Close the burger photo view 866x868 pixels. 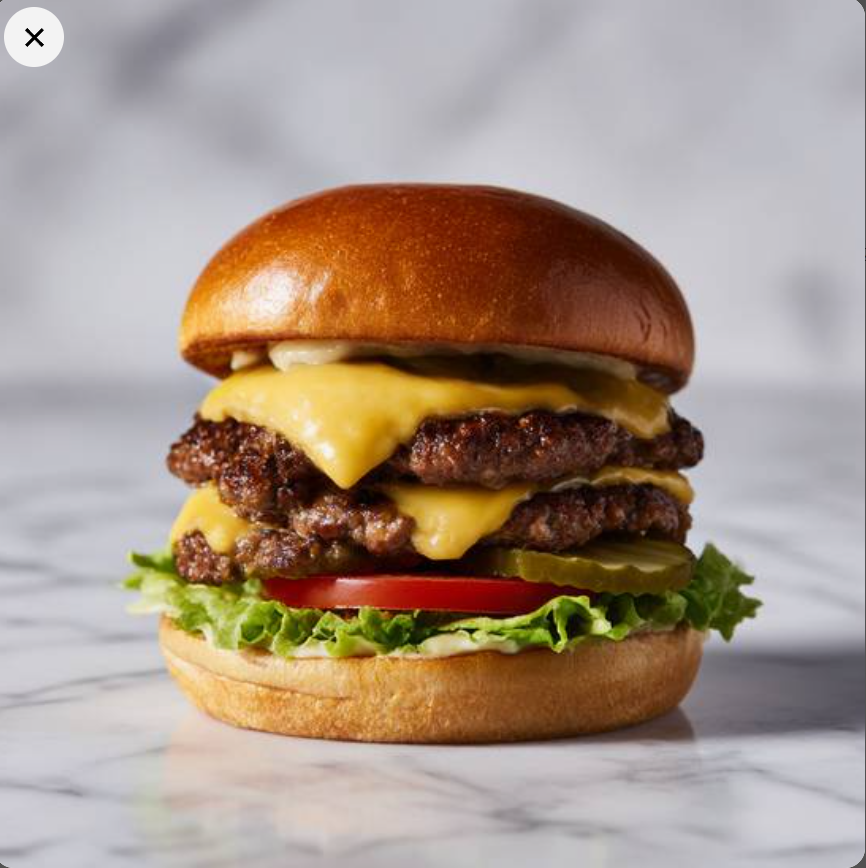click(x=34, y=37)
